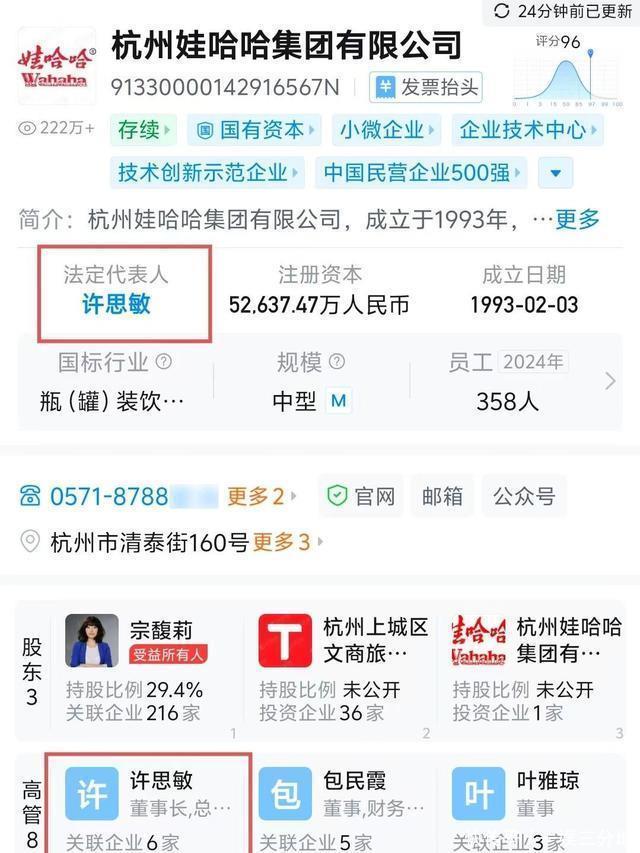640x853 pixels.
Task: Show info about 国标行业 classification
Action: pos(163,362)
